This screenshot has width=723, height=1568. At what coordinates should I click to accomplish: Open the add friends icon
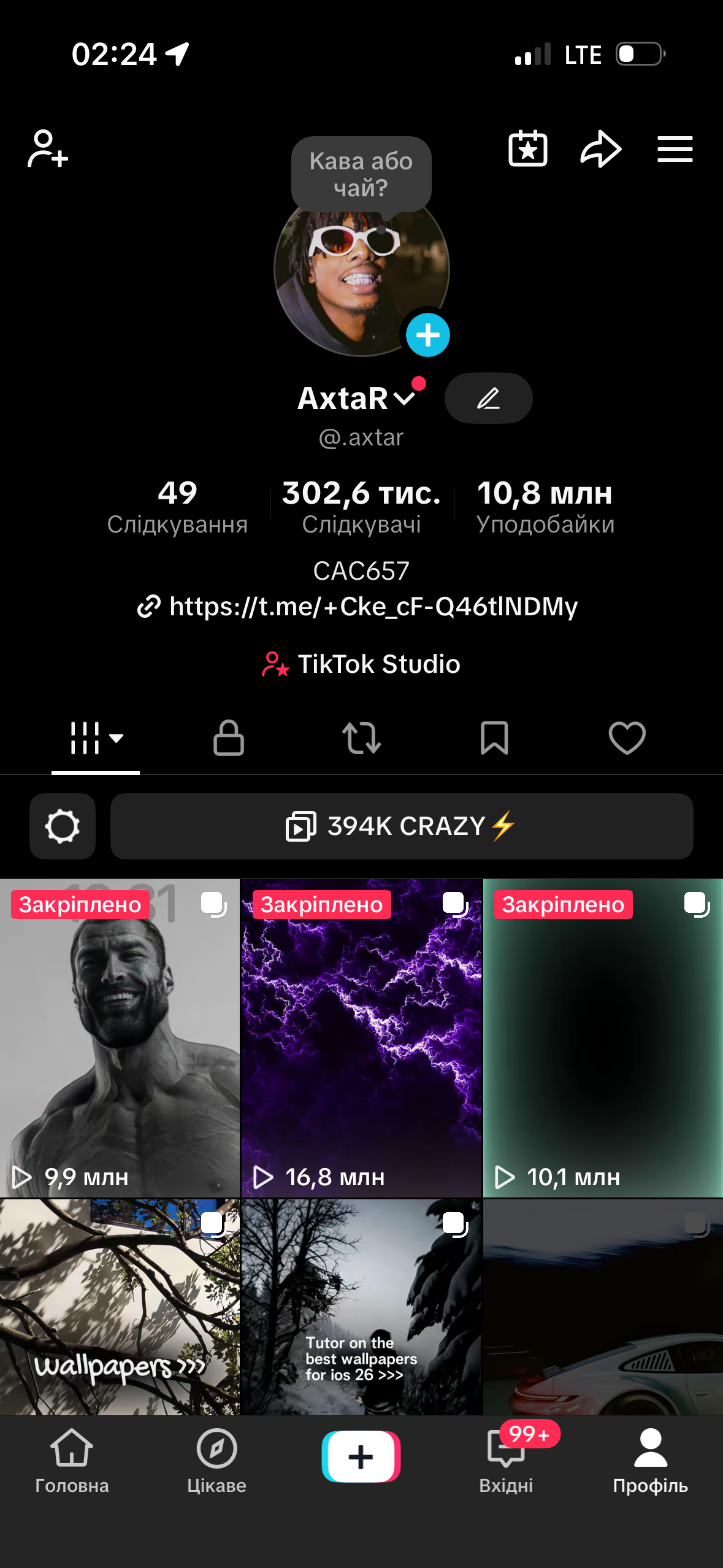click(47, 148)
